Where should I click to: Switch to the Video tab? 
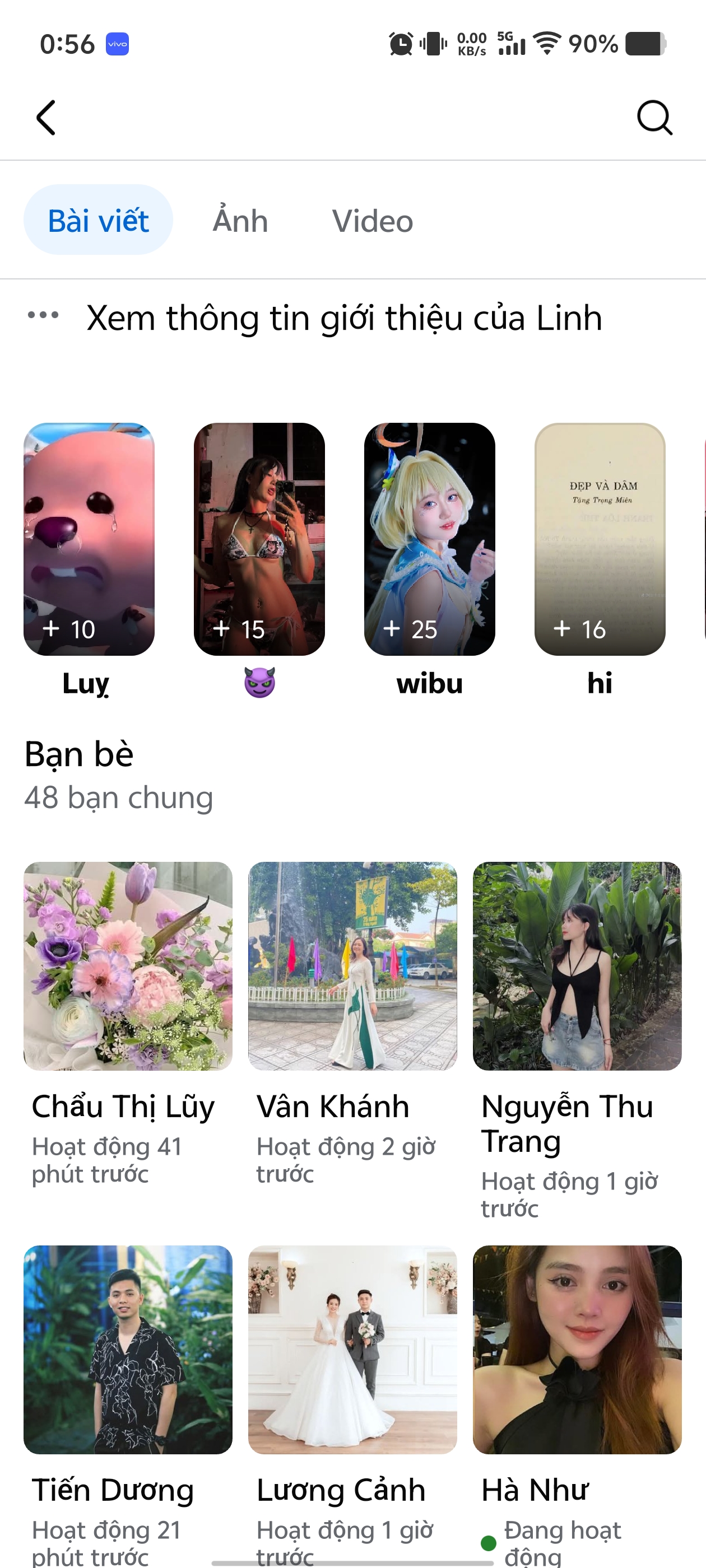(372, 220)
